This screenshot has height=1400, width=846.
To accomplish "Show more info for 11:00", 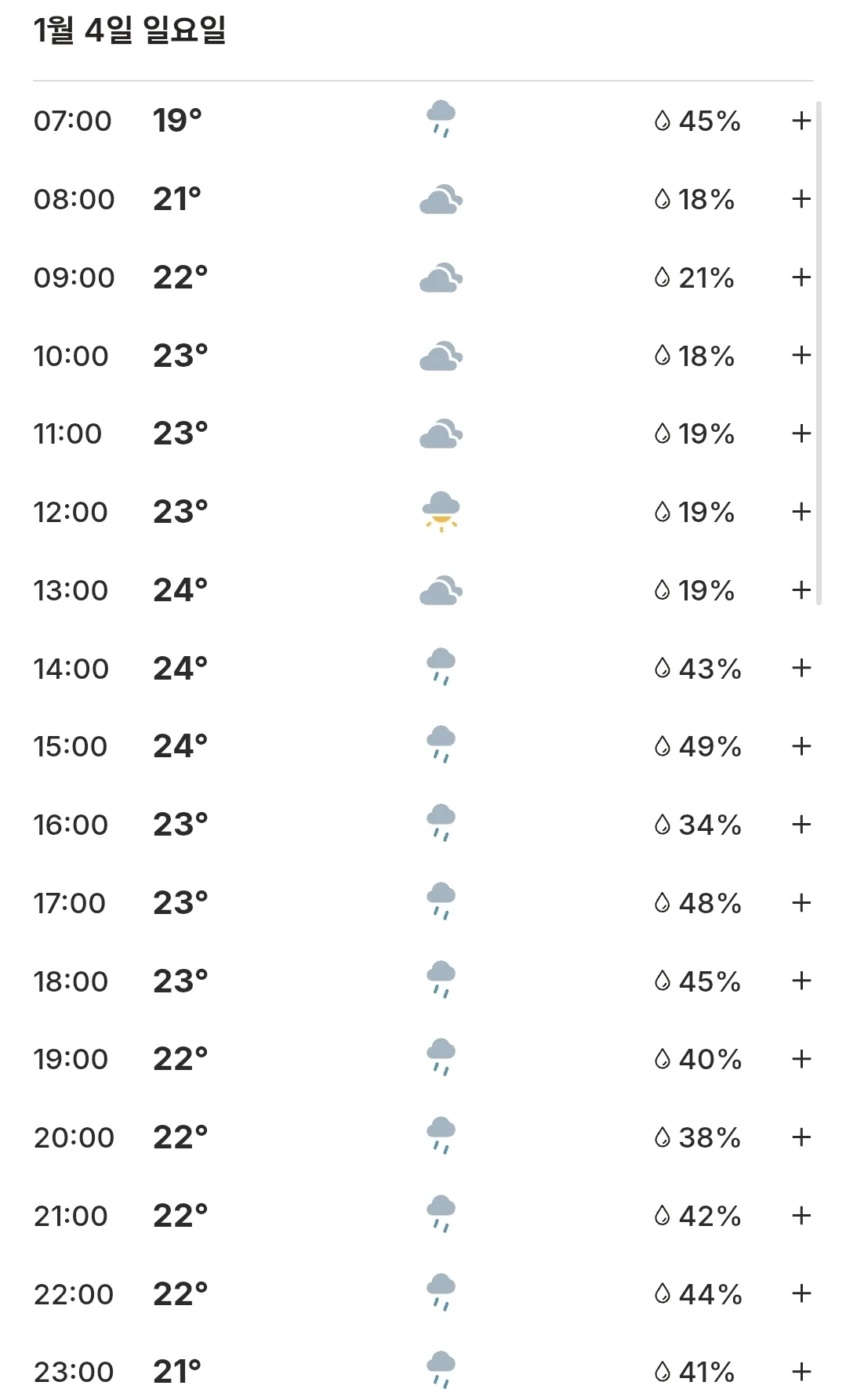I will (801, 433).
